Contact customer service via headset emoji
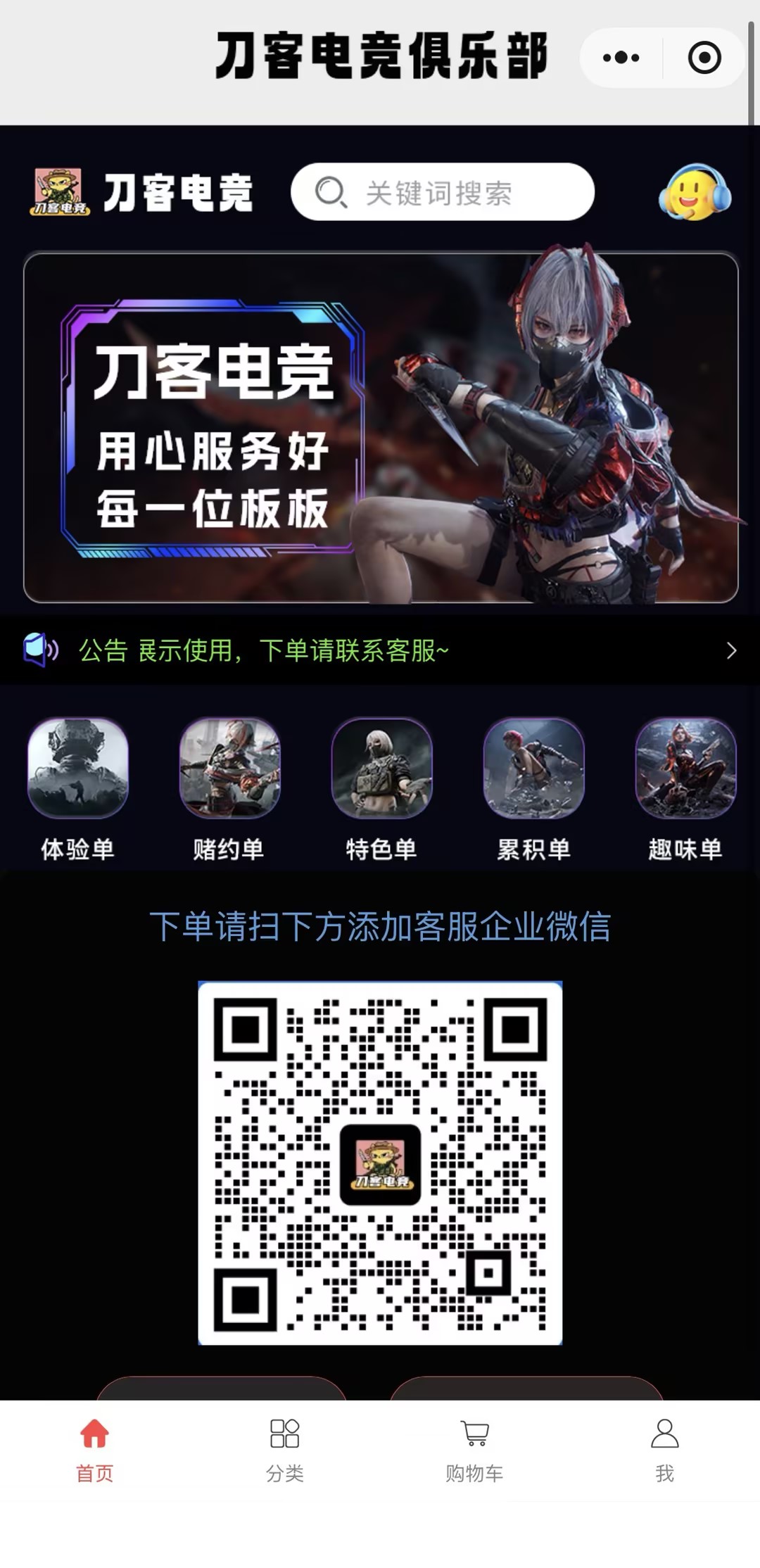This screenshot has width=760, height=1568. tap(695, 192)
